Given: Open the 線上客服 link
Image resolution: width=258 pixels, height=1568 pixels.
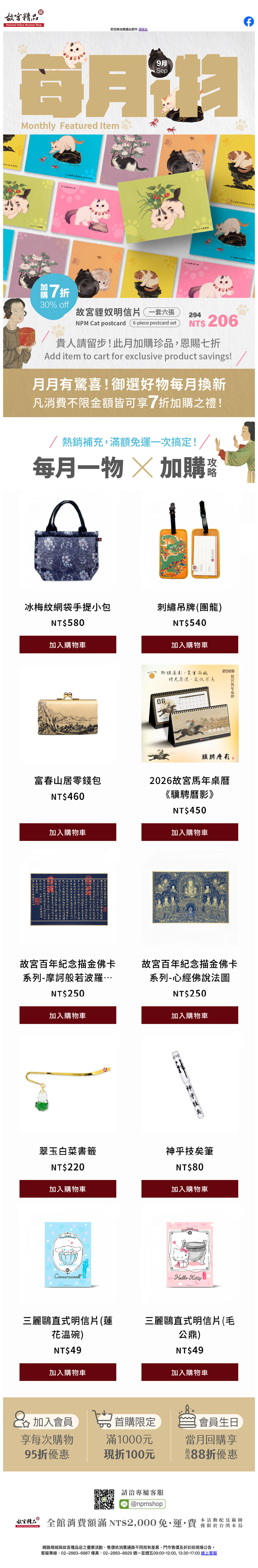Looking at the screenshot, I should point(209,1553).
